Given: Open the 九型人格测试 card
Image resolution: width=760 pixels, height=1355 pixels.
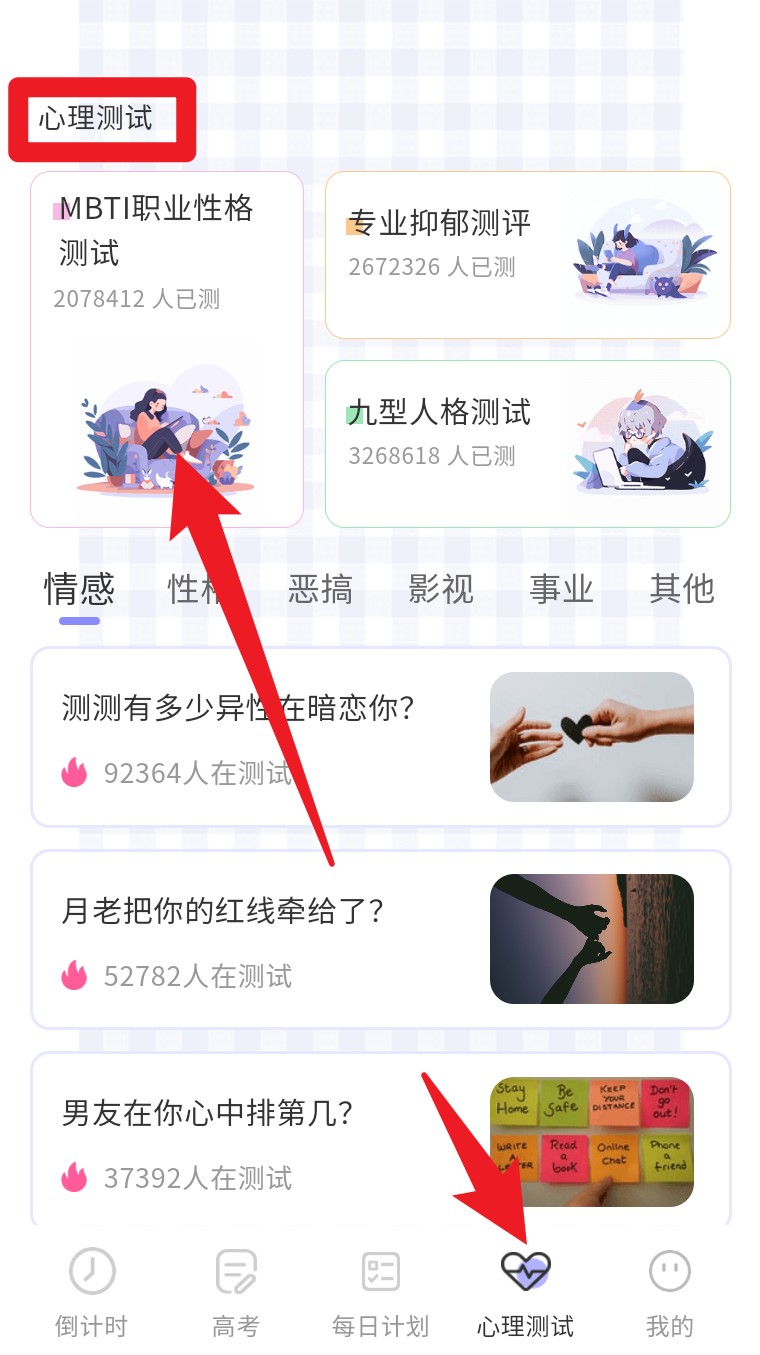Looking at the screenshot, I should pyautogui.click(x=527, y=443).
